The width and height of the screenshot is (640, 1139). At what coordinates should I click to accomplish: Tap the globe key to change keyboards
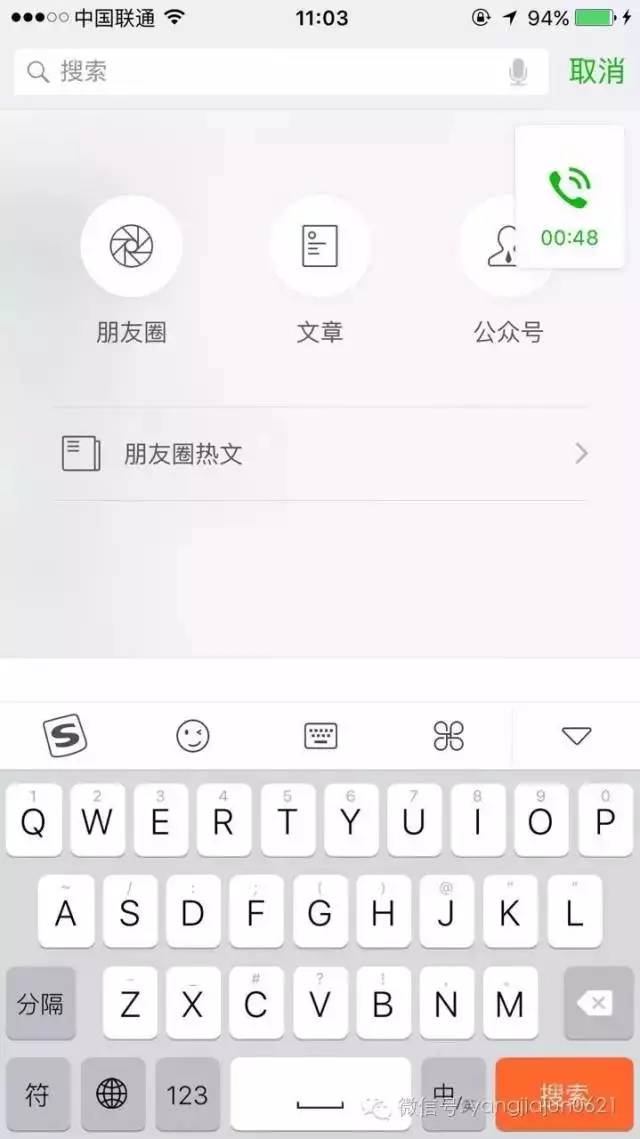click(112, 1094)
